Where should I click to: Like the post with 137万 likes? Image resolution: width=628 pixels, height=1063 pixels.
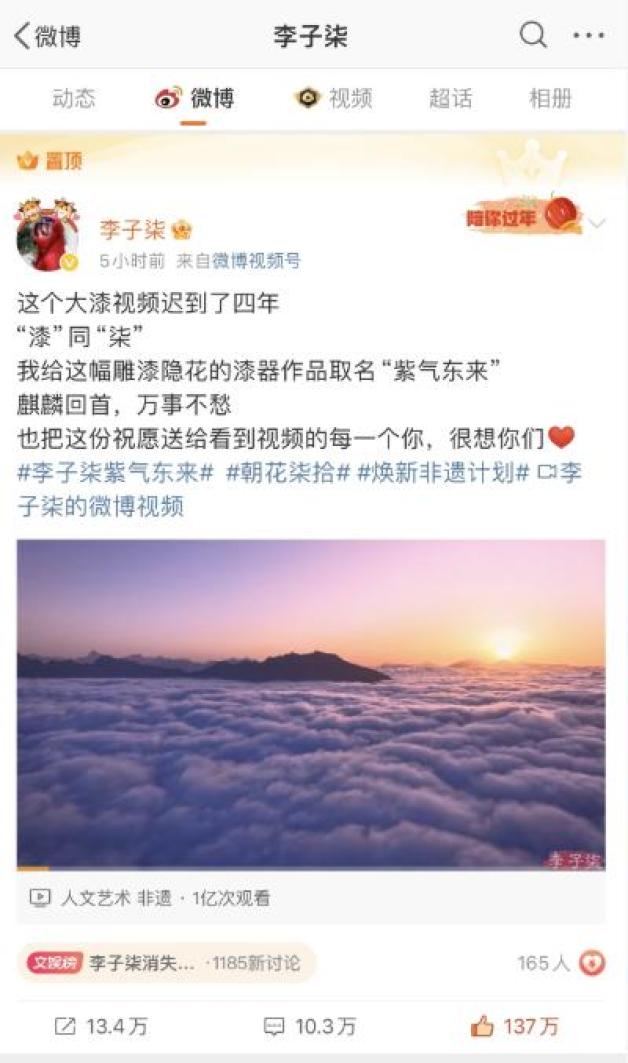[515, 1026]
